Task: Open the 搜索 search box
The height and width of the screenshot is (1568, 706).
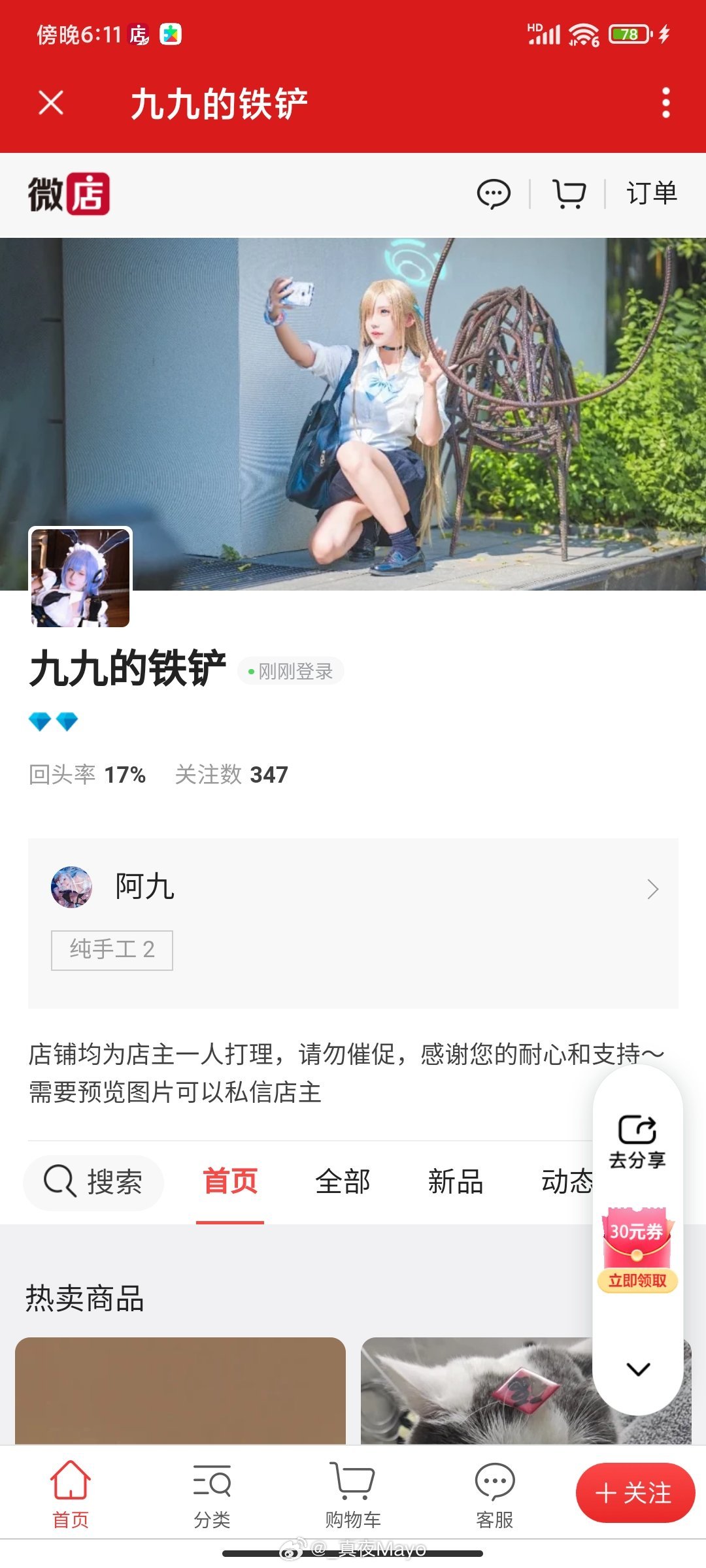Action: coord(94,1182)
